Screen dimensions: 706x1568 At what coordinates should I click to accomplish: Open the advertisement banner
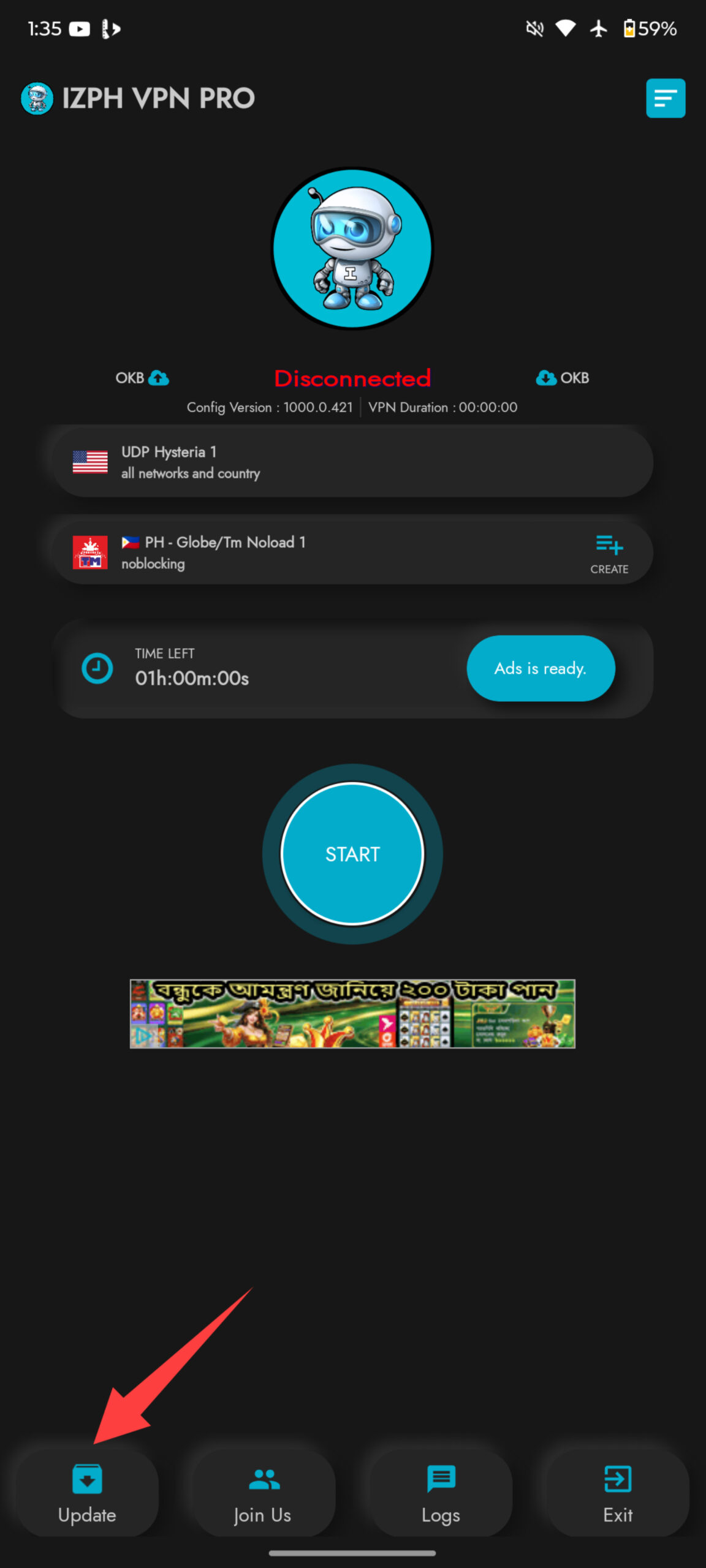coord(352,1014)
